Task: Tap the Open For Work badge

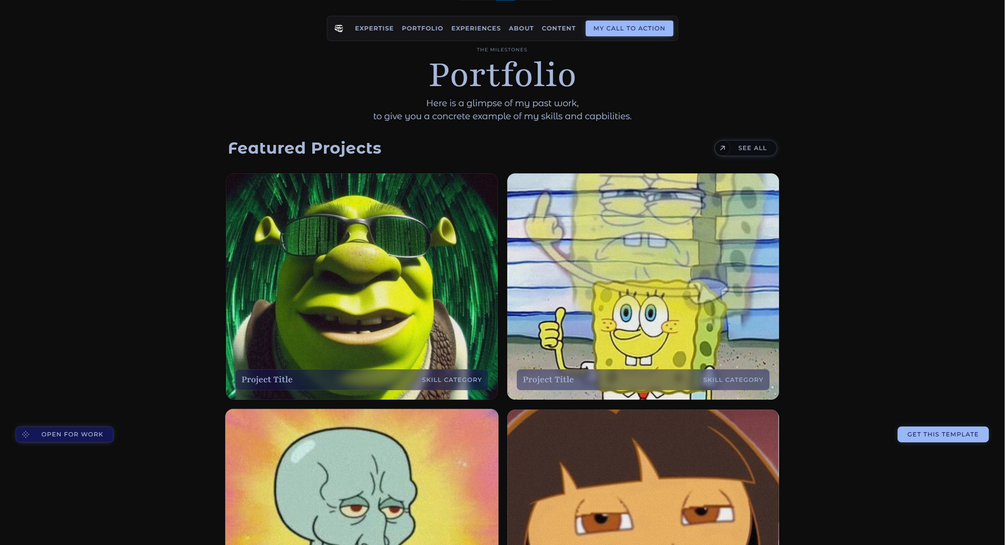Action: point(65,434)
